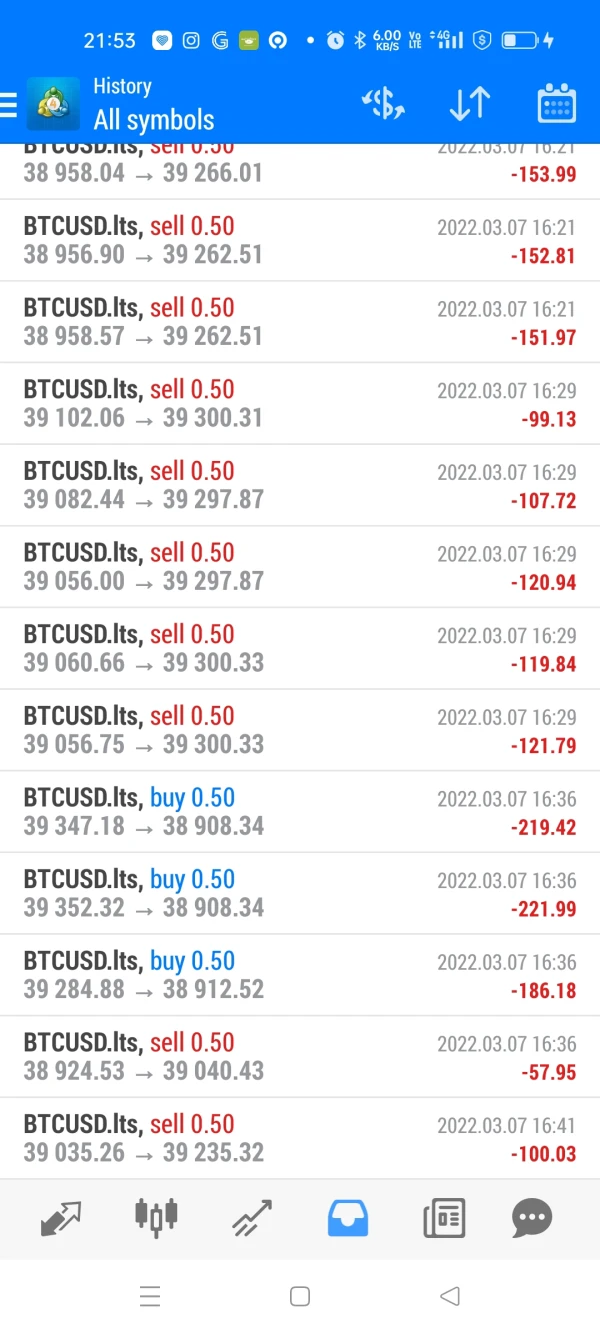This screenshot has height=1333, width=600.
Task: Open the side drawer menu
Action: click(x=9, y=104)
